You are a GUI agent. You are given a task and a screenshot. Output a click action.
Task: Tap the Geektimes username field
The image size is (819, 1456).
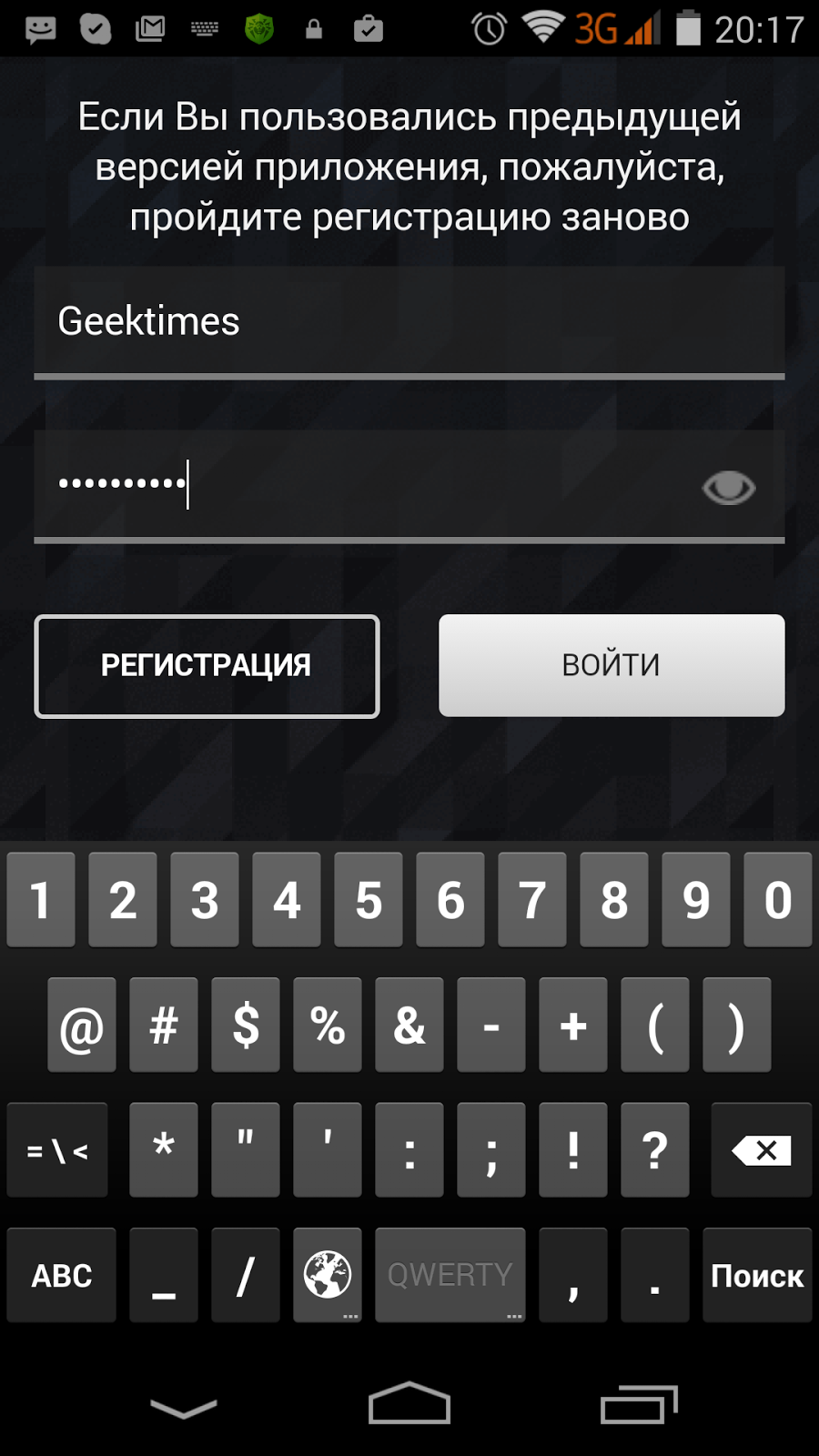click(409, 321)
